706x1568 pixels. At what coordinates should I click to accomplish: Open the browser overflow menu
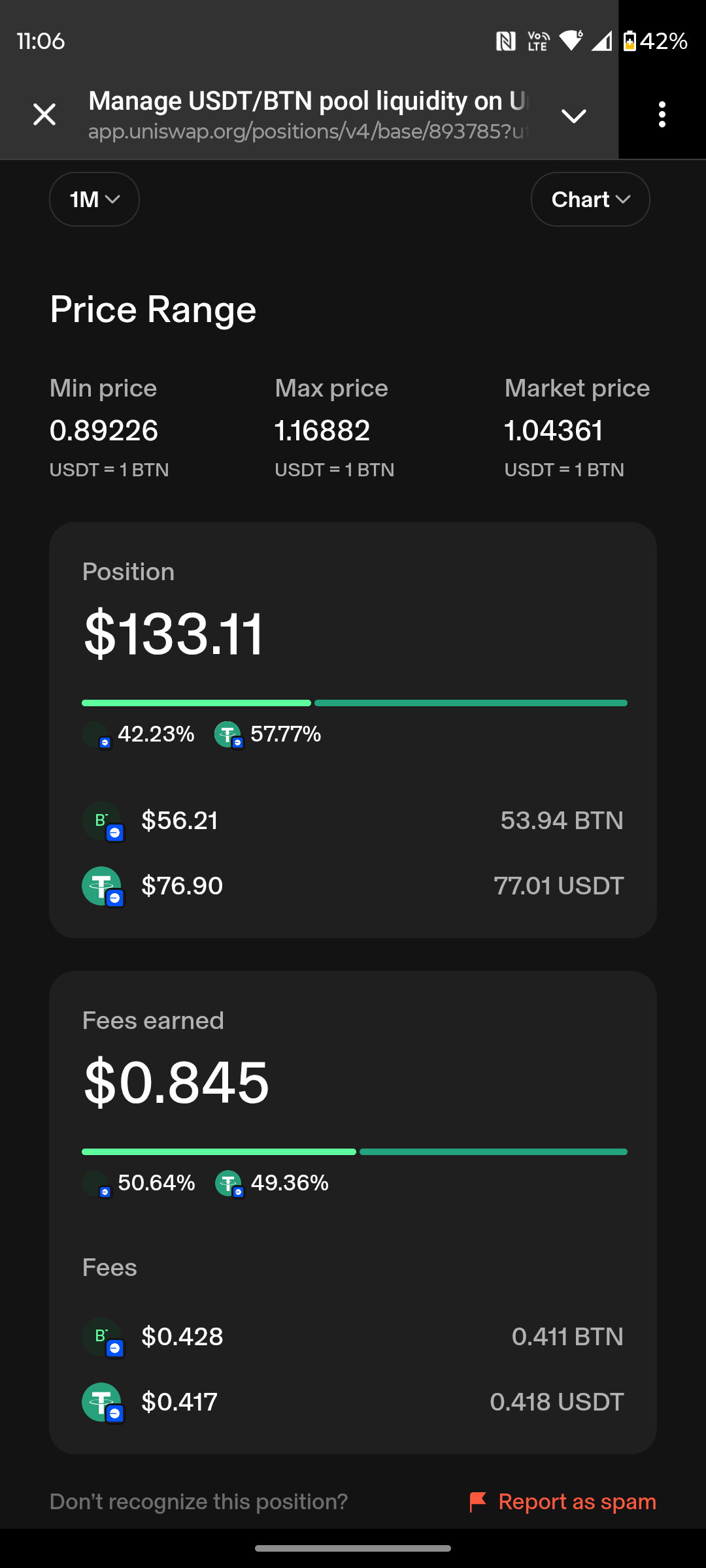click(x=662, y=115)
